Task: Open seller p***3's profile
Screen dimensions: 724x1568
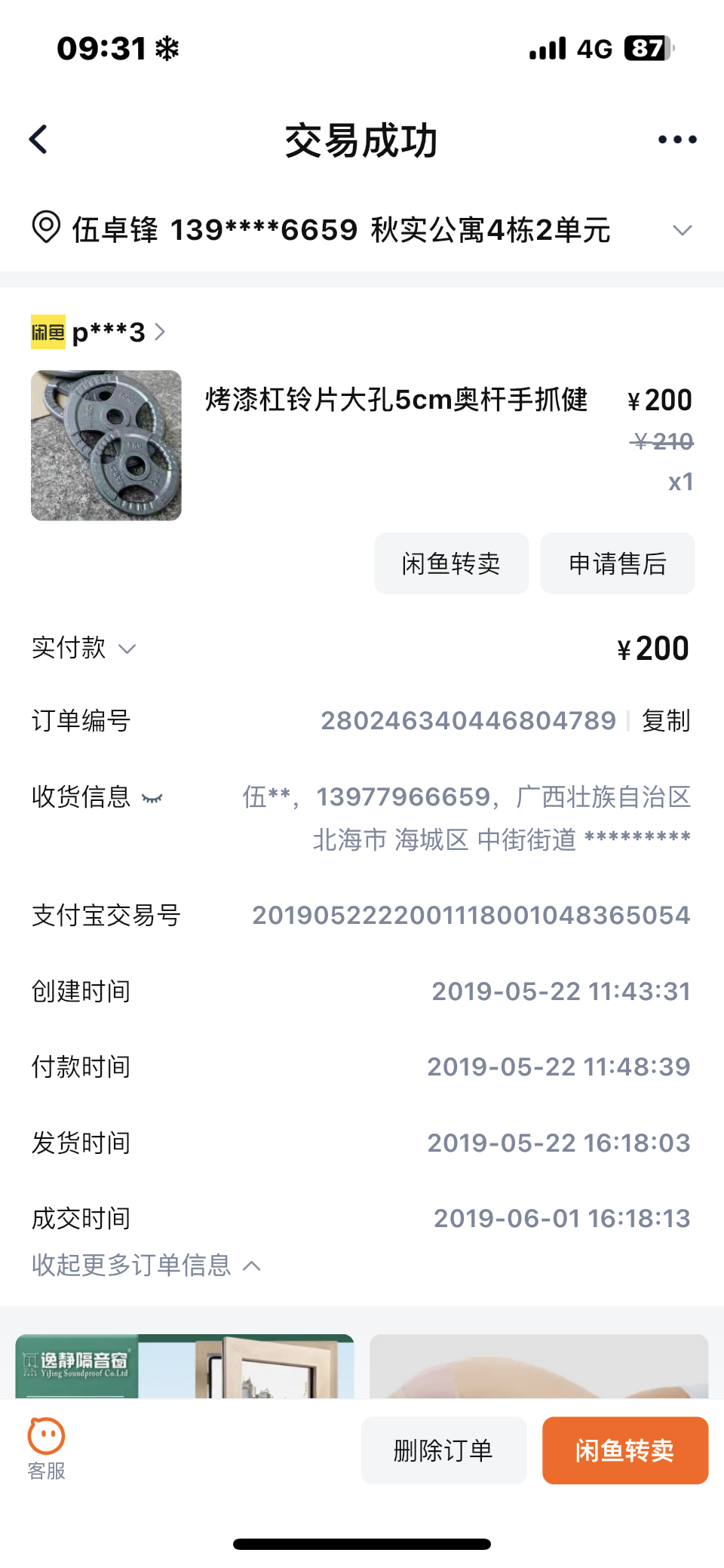Action: tap(98, 332)
